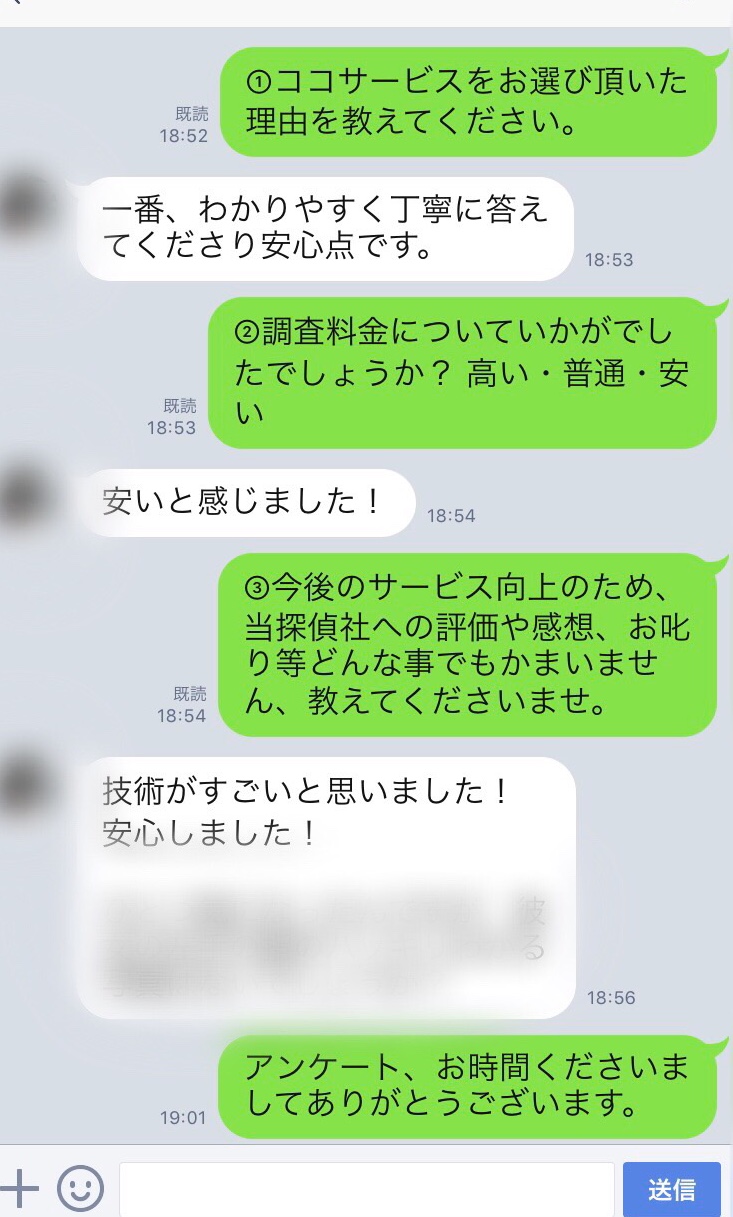Tap the plus attachment icon
Screen dimensions: 733x1217
(x=19, y=1189)
